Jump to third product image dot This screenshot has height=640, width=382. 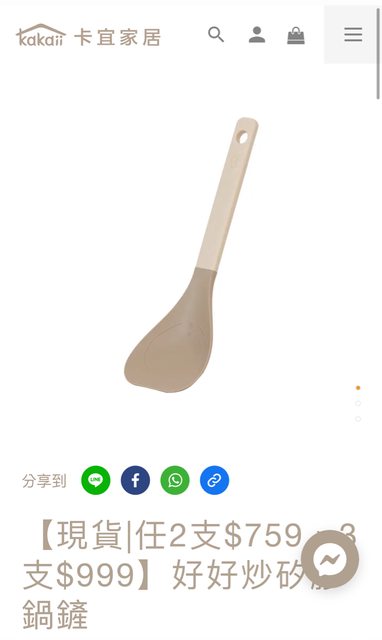pos(358,419)
